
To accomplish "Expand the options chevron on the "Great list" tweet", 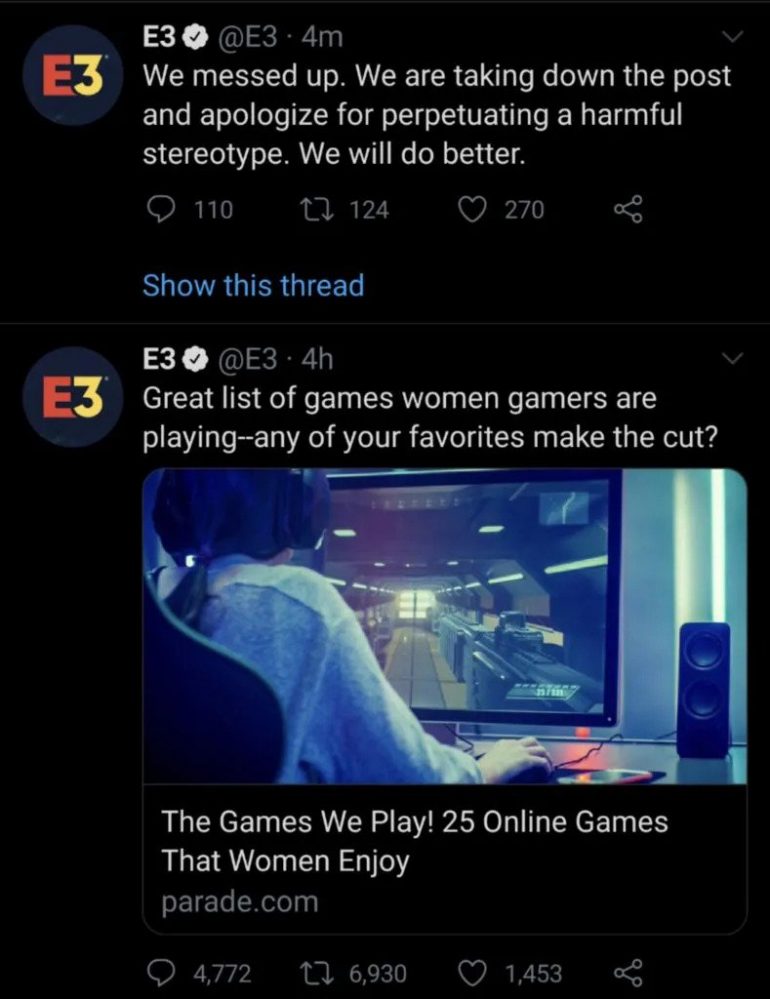I will click(733, 359).
